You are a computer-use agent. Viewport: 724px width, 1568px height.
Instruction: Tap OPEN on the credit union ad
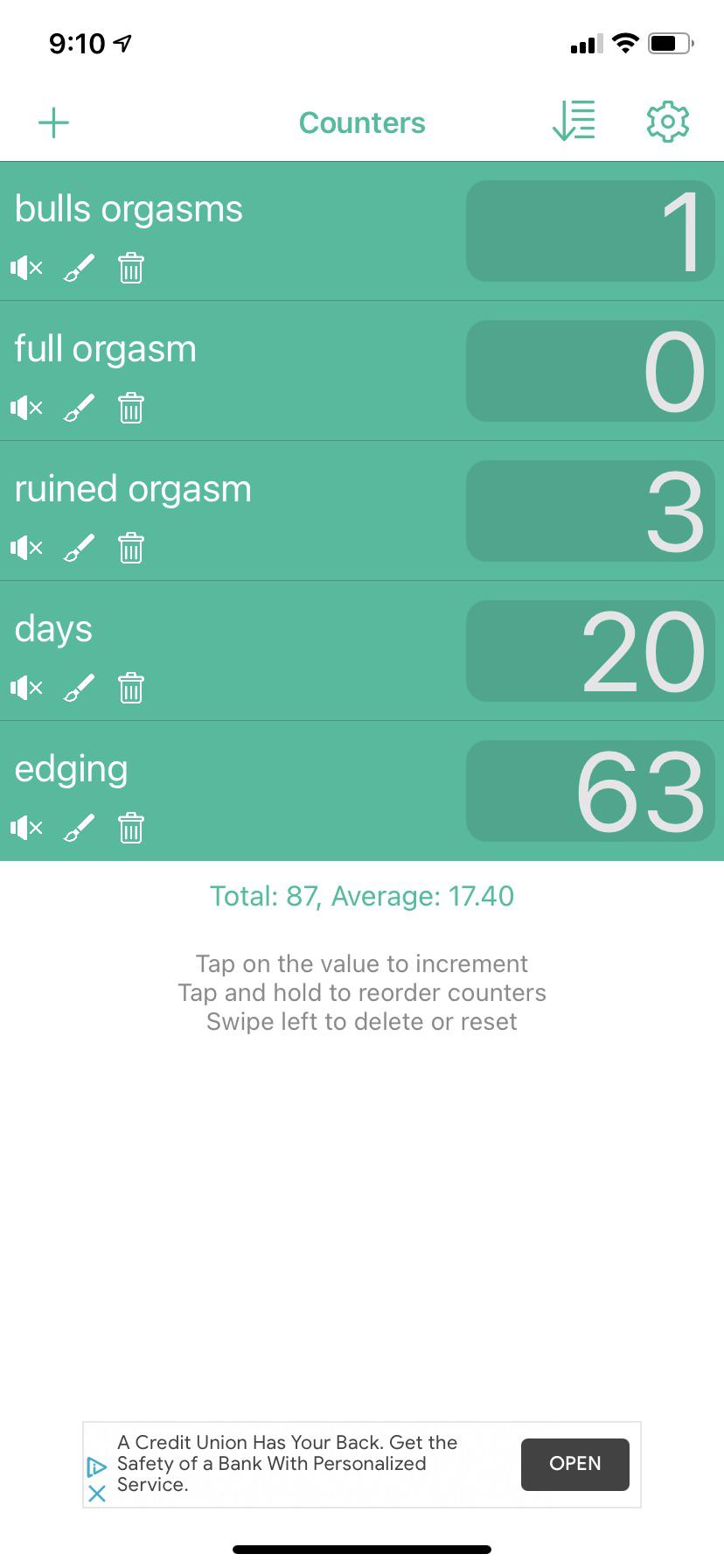point(574,1463)
